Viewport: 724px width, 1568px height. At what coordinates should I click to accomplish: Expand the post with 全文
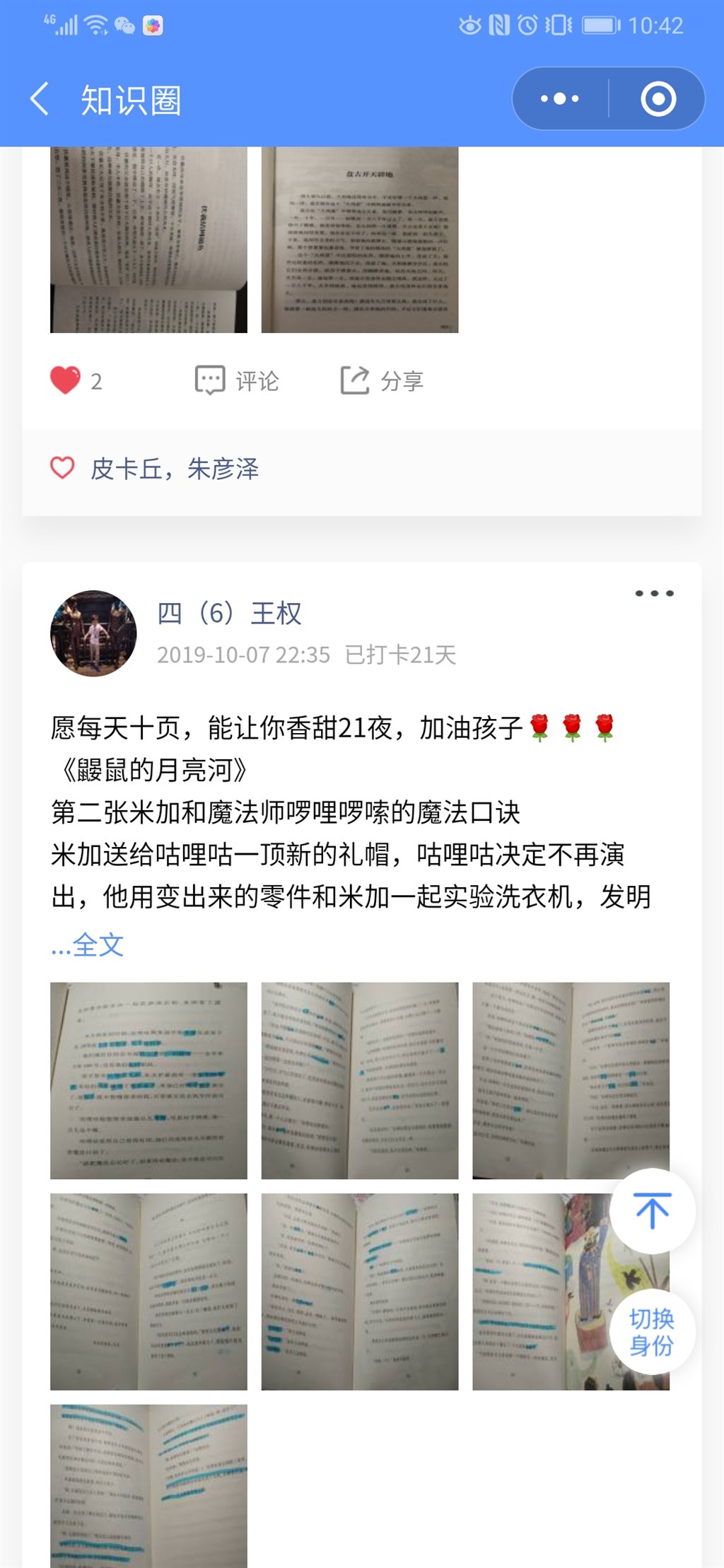[x=89, y=945]
